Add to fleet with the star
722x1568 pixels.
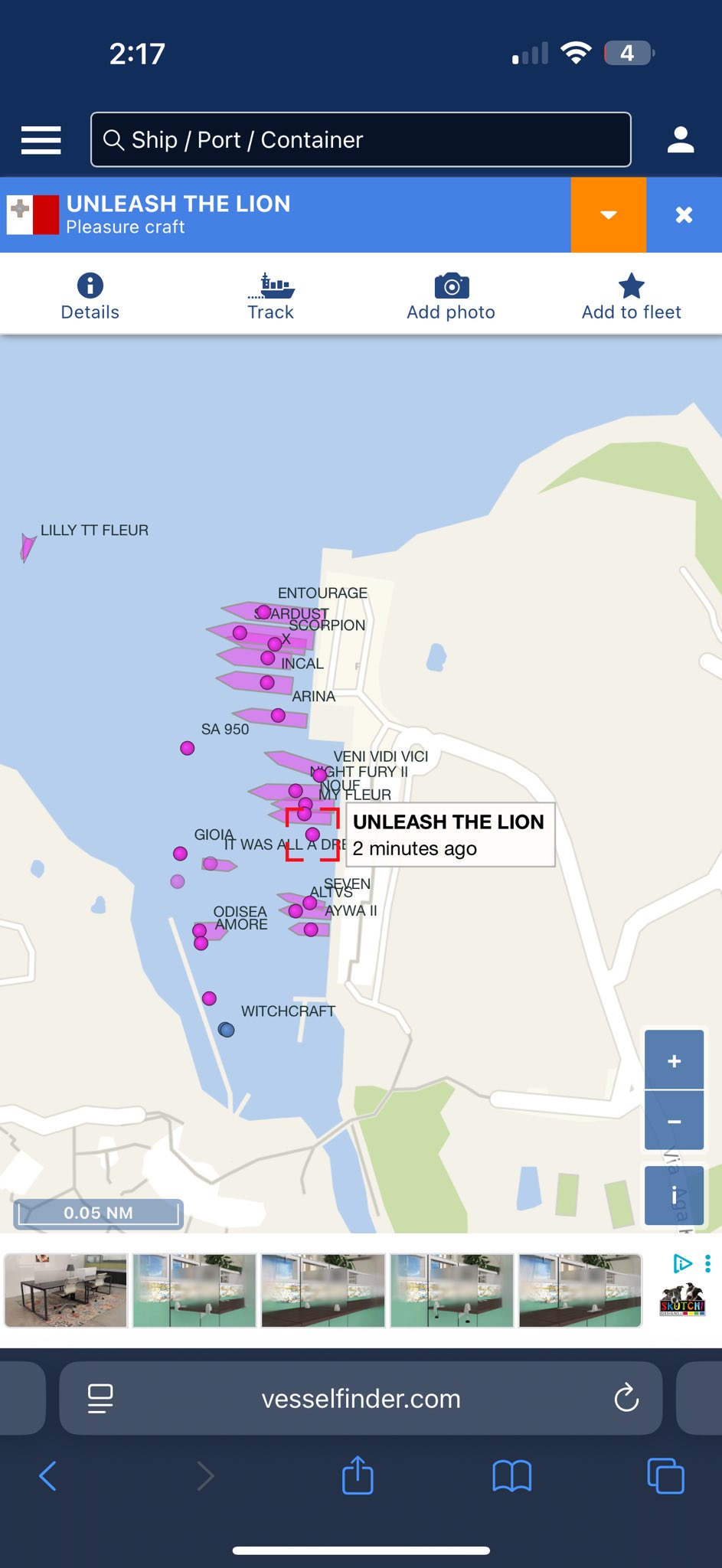(631, 296)
